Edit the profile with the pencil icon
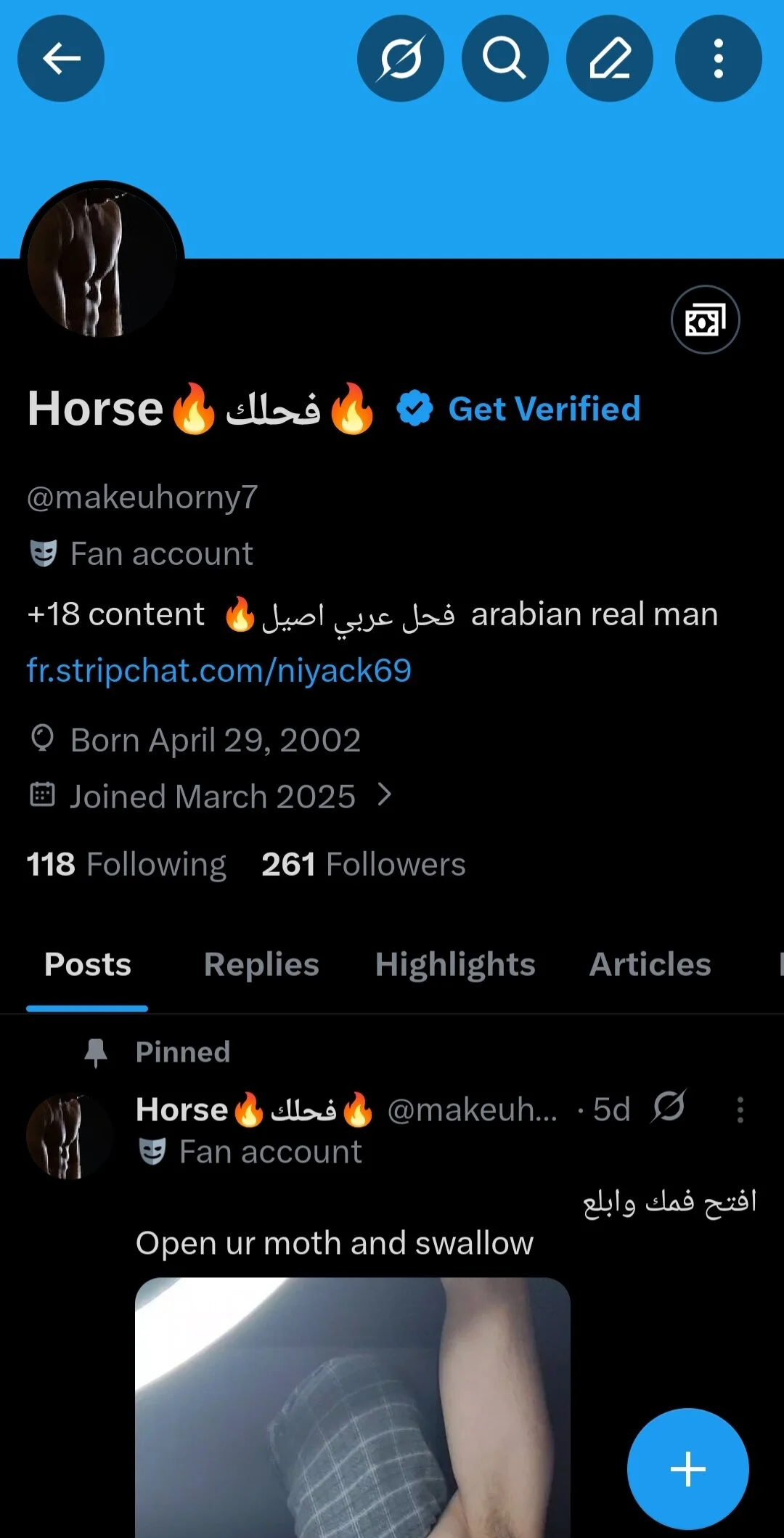 pos(609,58)
